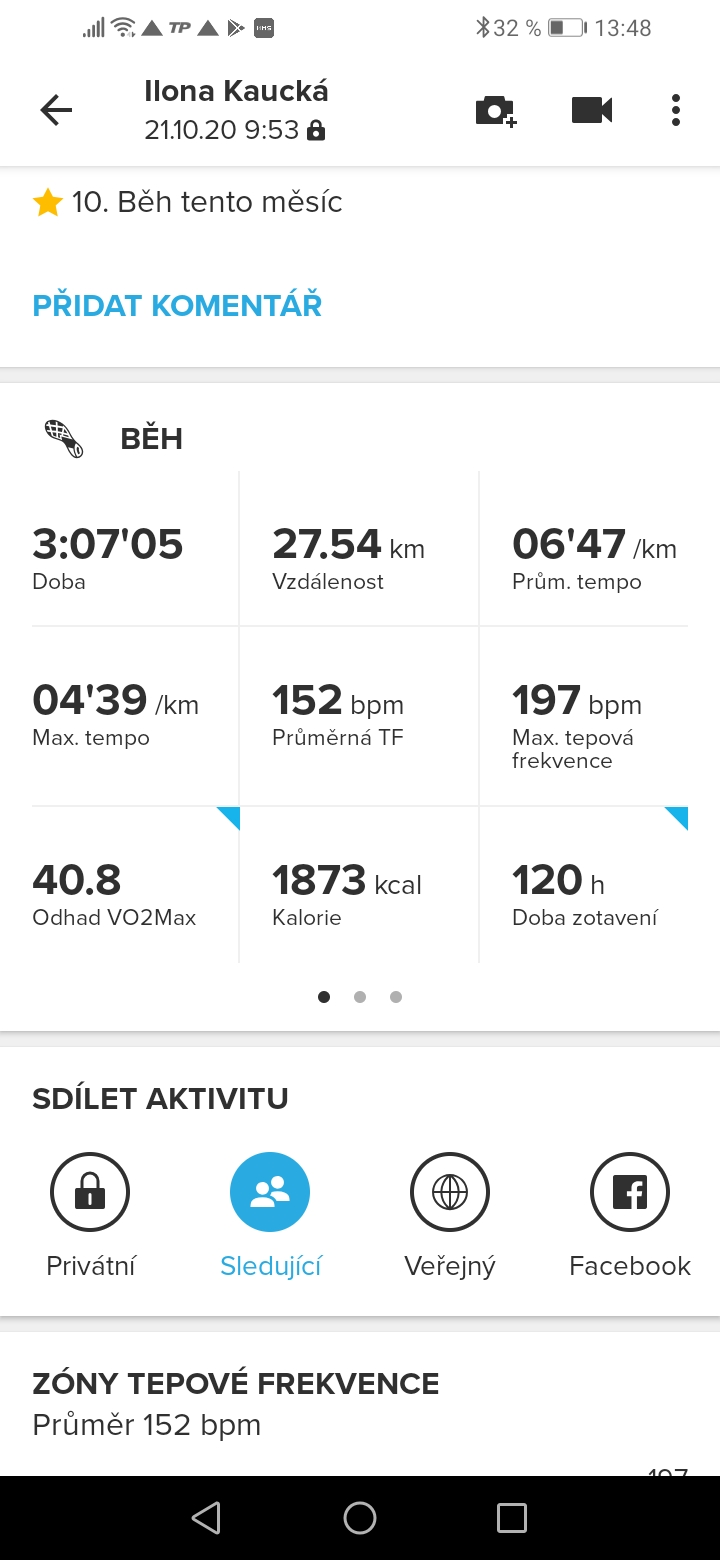The image size is (720, 1560).
Task: Open the Odhad VO2Max stat tile
Action: click(135, 885)
